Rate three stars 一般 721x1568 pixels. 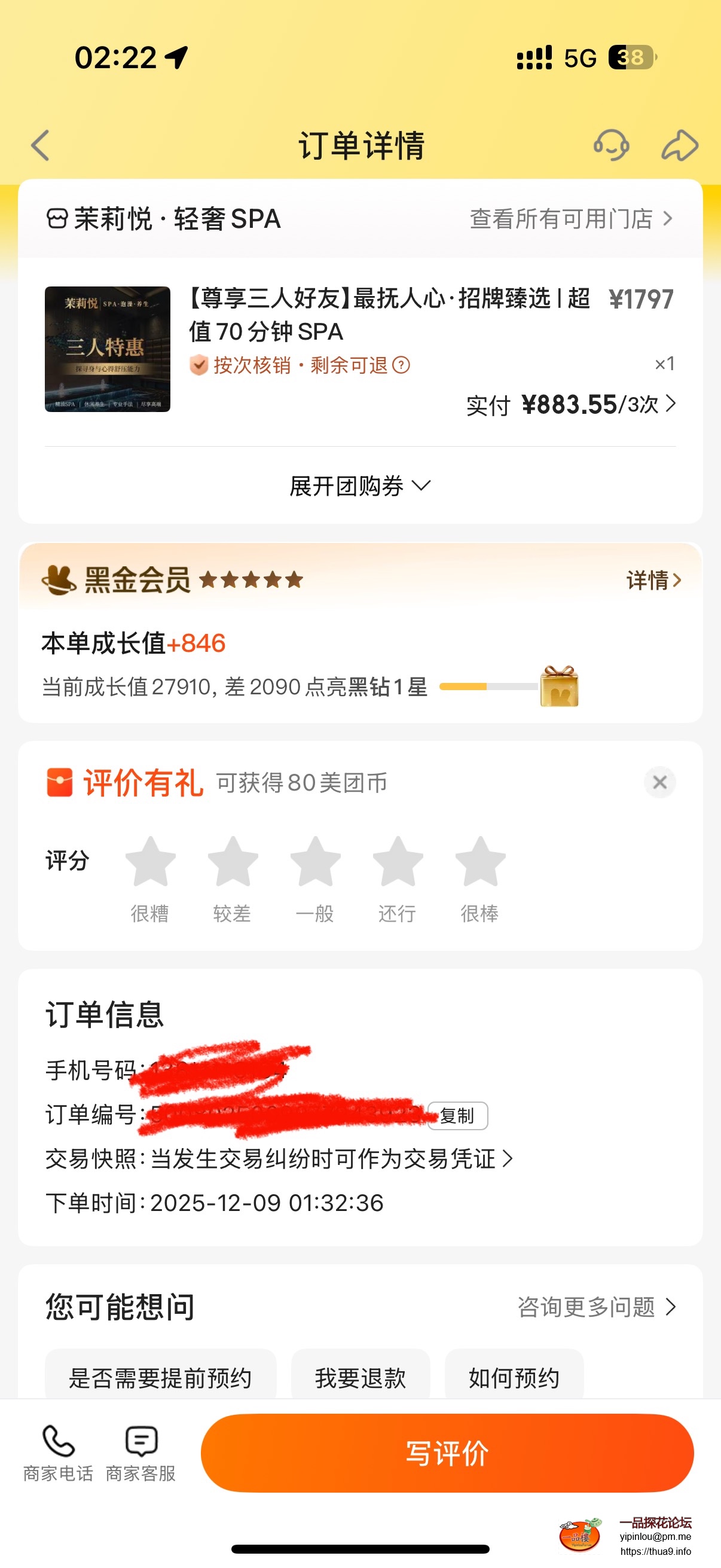pyautogui.click(x=315, y=861)
